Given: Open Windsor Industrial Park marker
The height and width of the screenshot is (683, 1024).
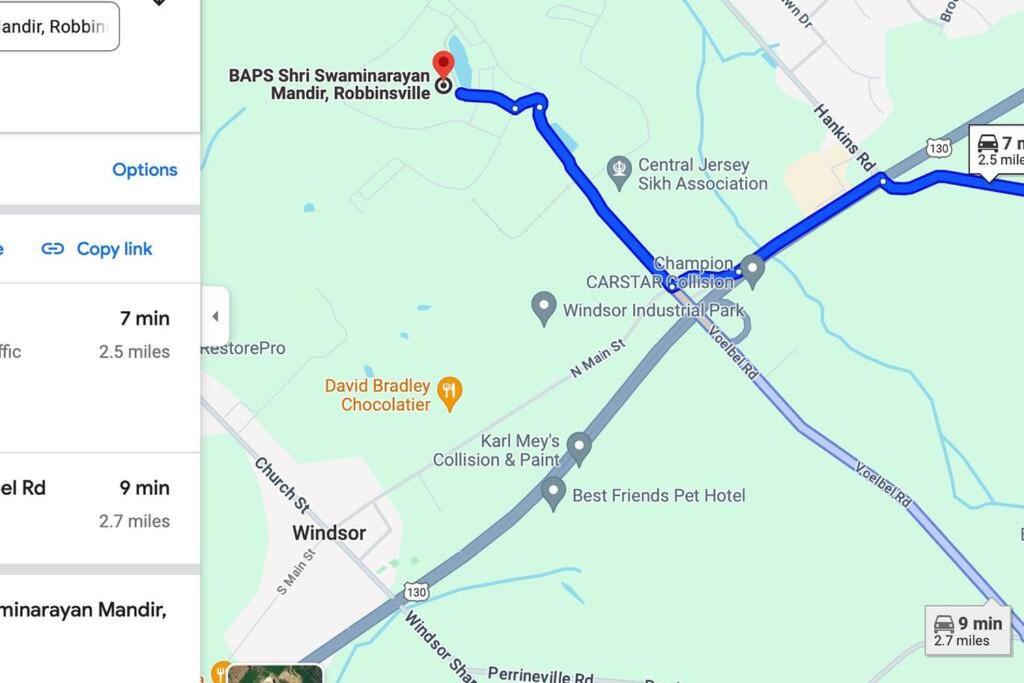Looking at the screenshot, I should [544, 307].
